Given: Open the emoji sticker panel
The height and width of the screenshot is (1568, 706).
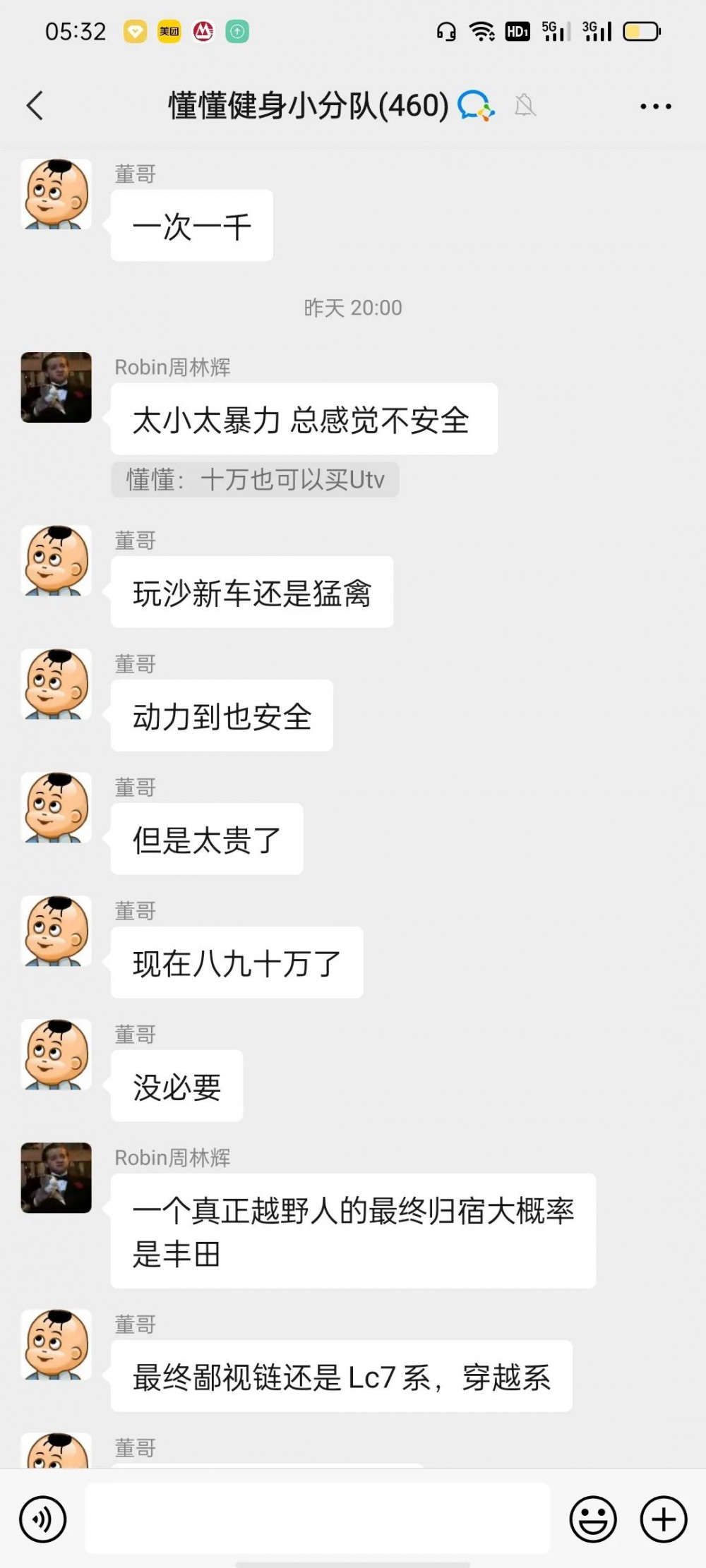Looking at the screenshot, I should pyautogui.click(x=593, y=1519).
